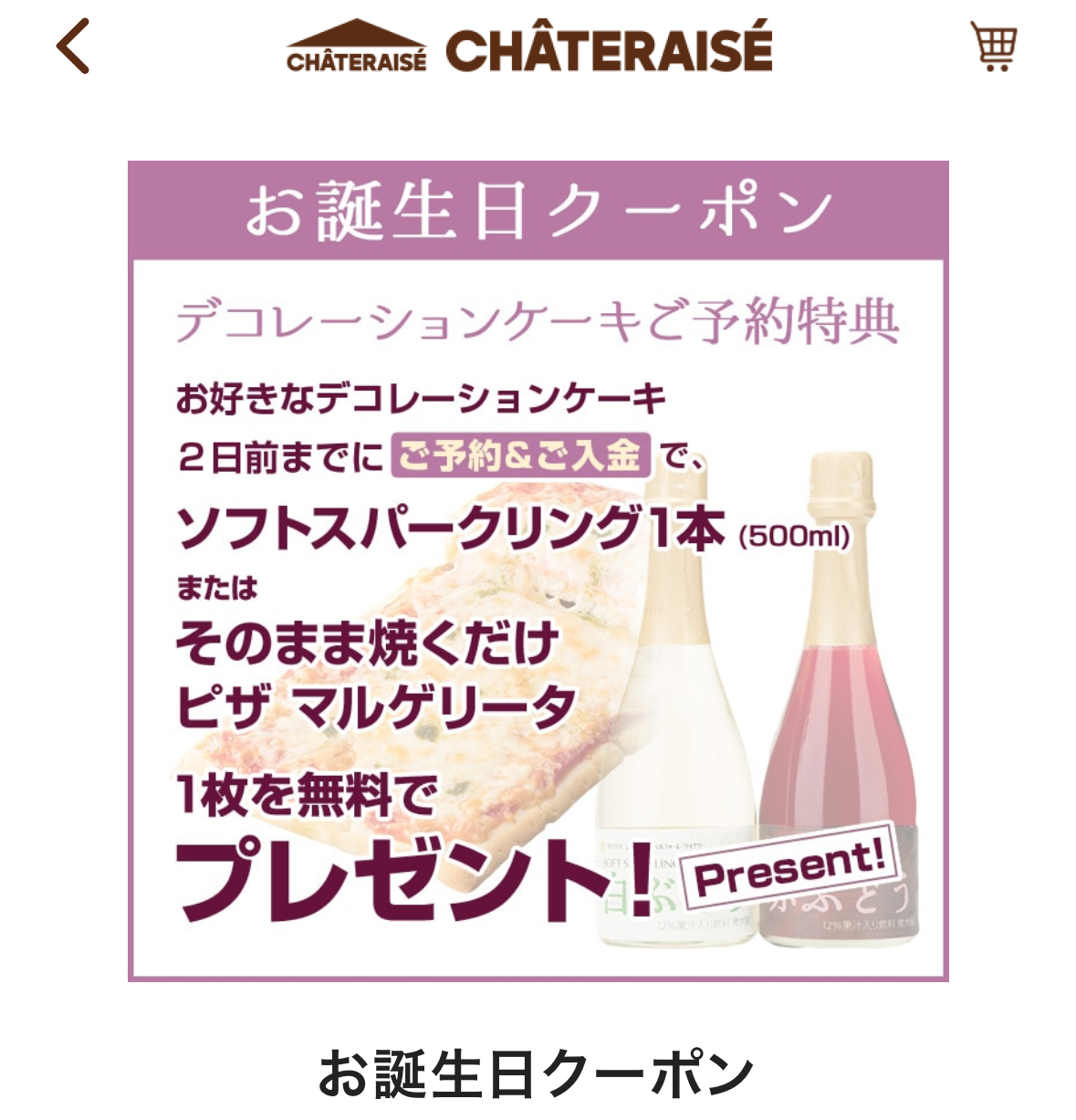Open the shopping cart

pos(994,46)
